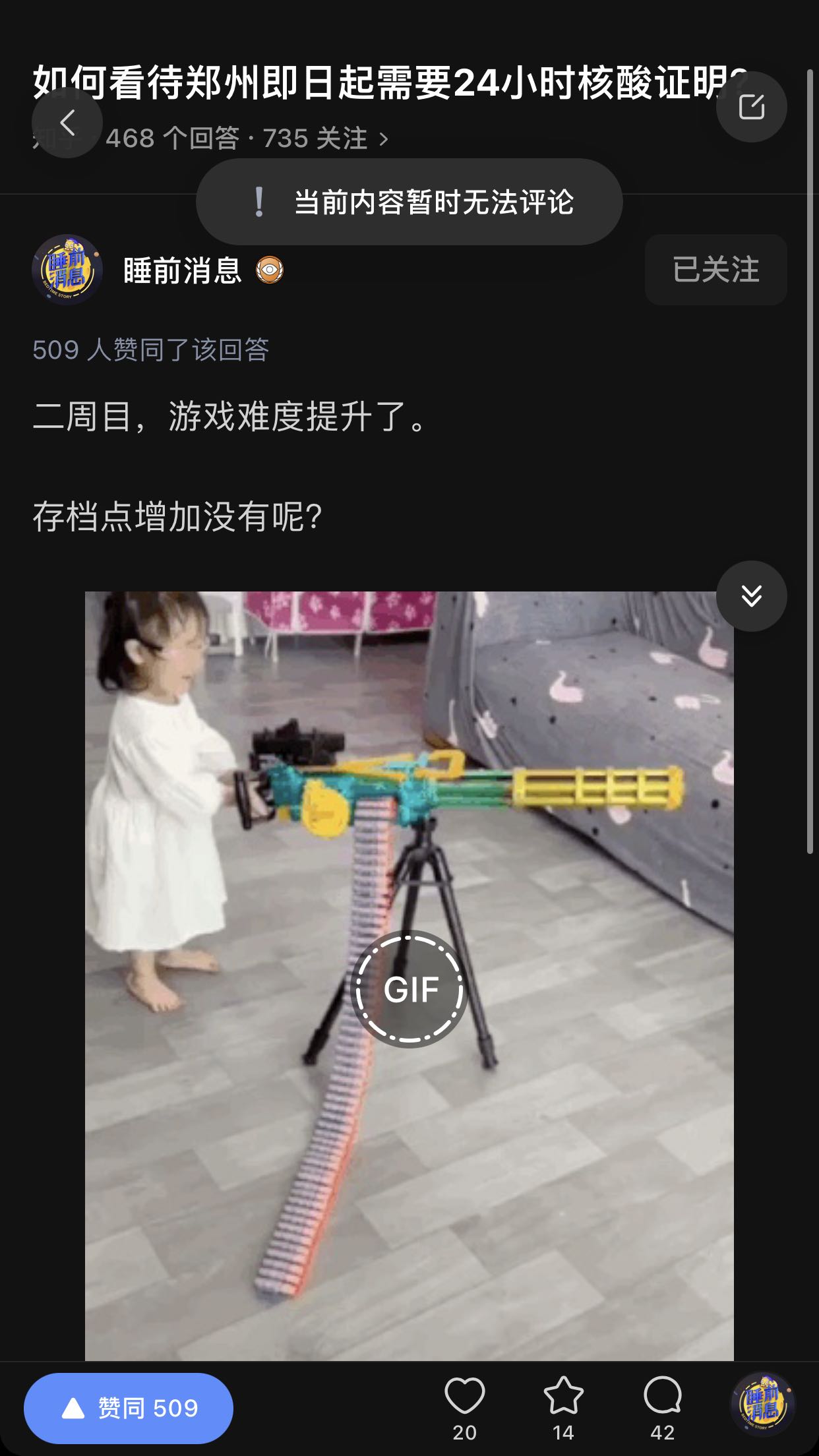Go back using the top-left arrow

coord(67,123)
